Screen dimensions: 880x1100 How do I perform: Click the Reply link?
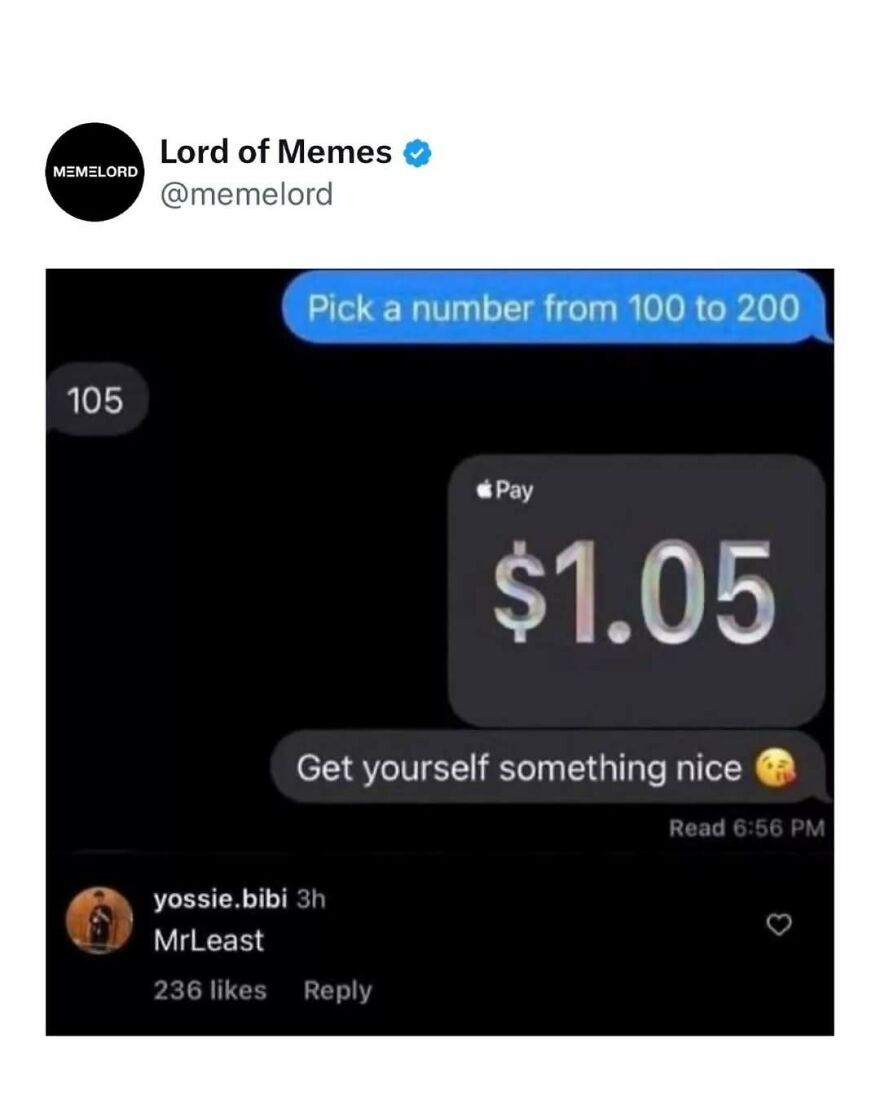coord(338,991)
